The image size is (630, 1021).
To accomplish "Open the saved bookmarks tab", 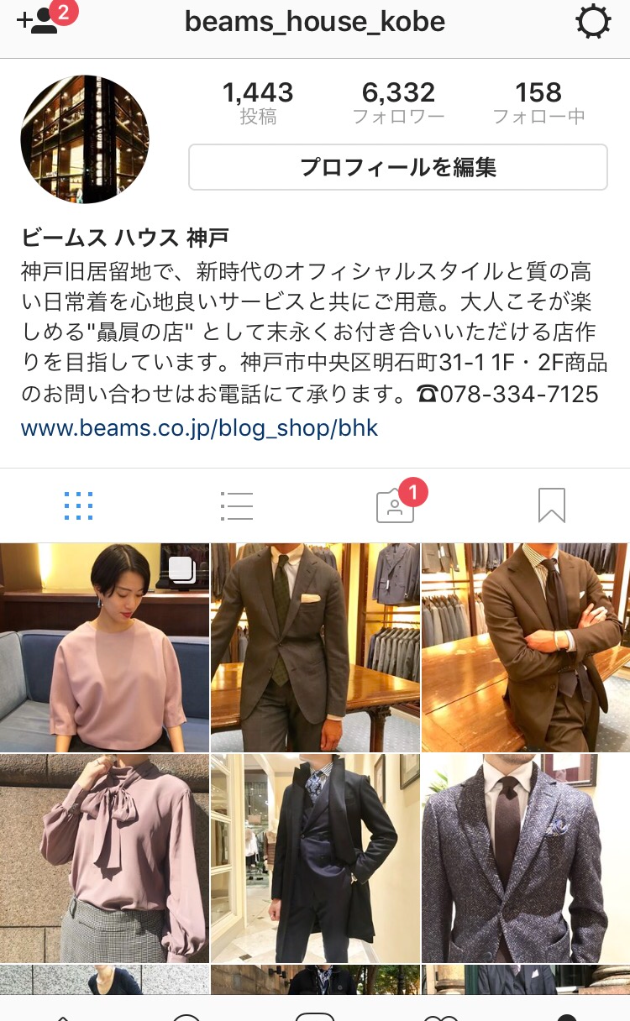I will tap(551, 506).
